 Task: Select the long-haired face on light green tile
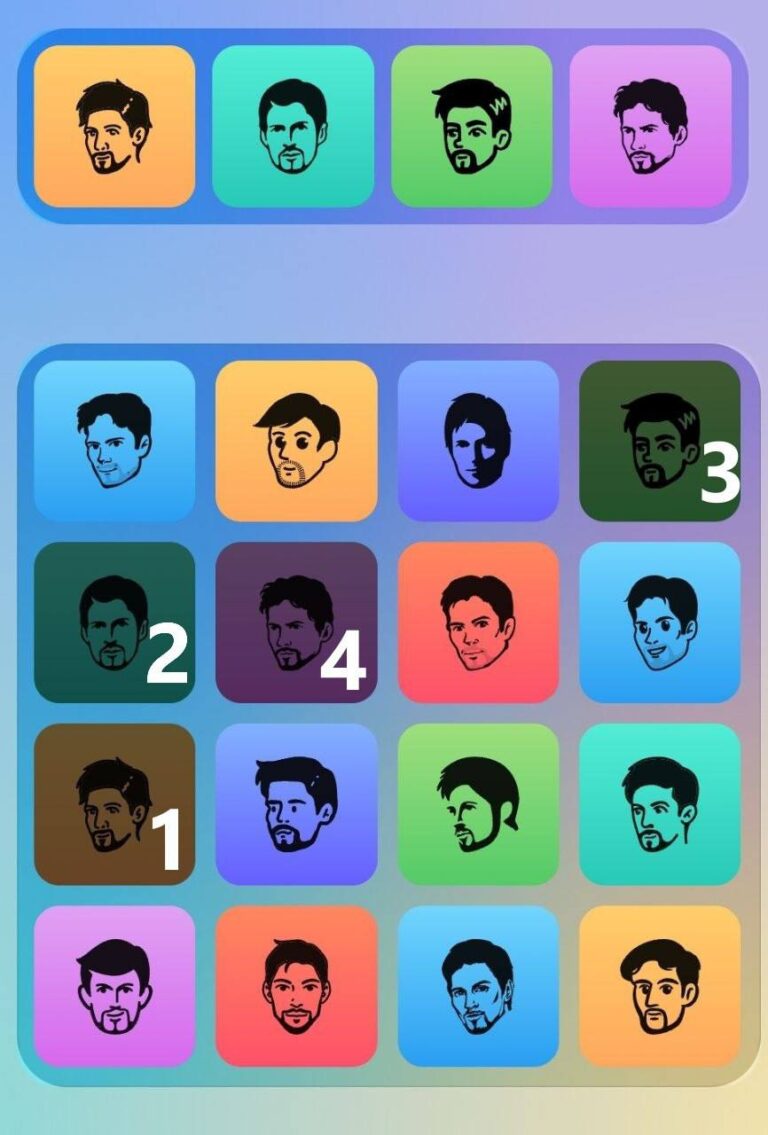(478, 804)
